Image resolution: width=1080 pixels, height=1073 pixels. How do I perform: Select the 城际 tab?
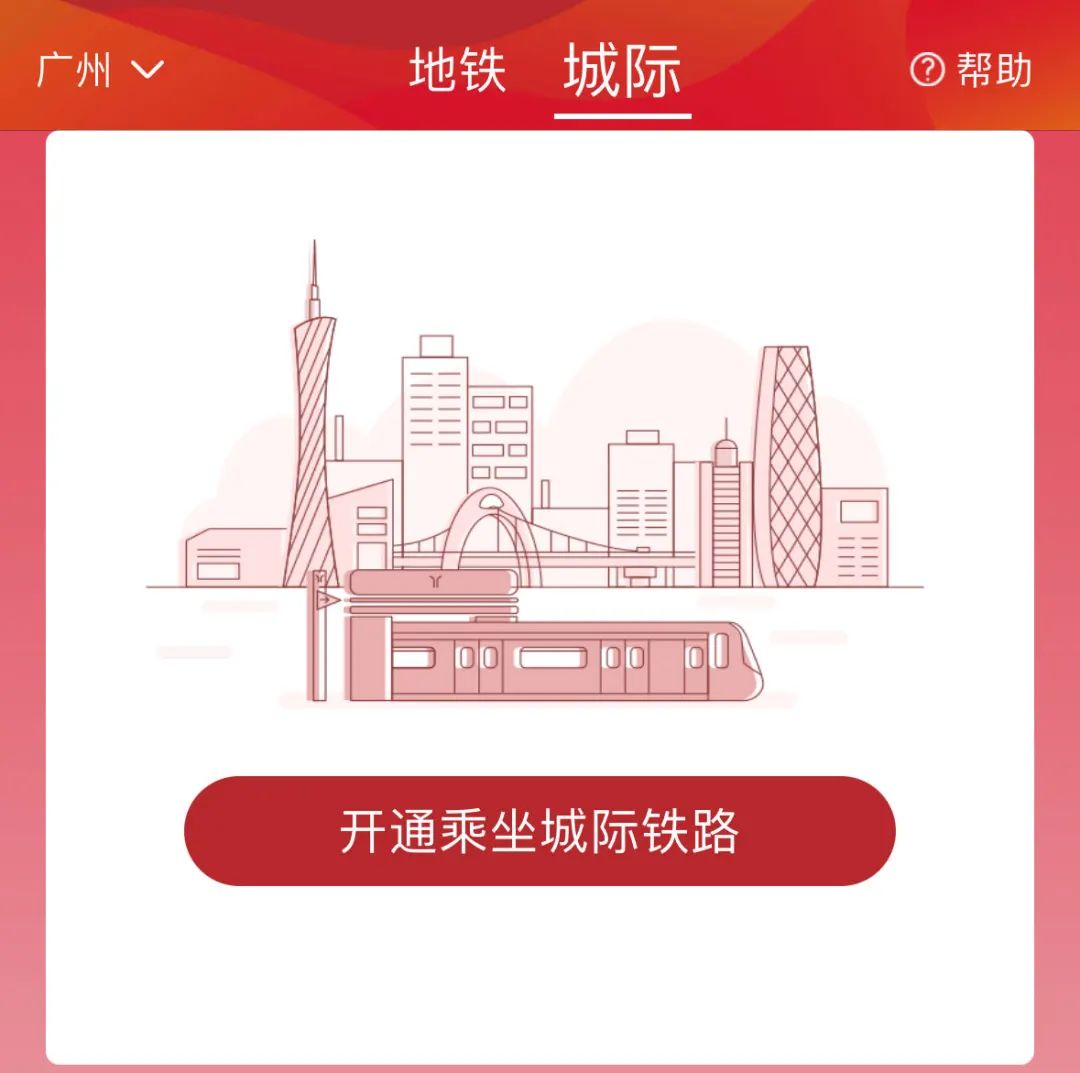pos(622,71)
